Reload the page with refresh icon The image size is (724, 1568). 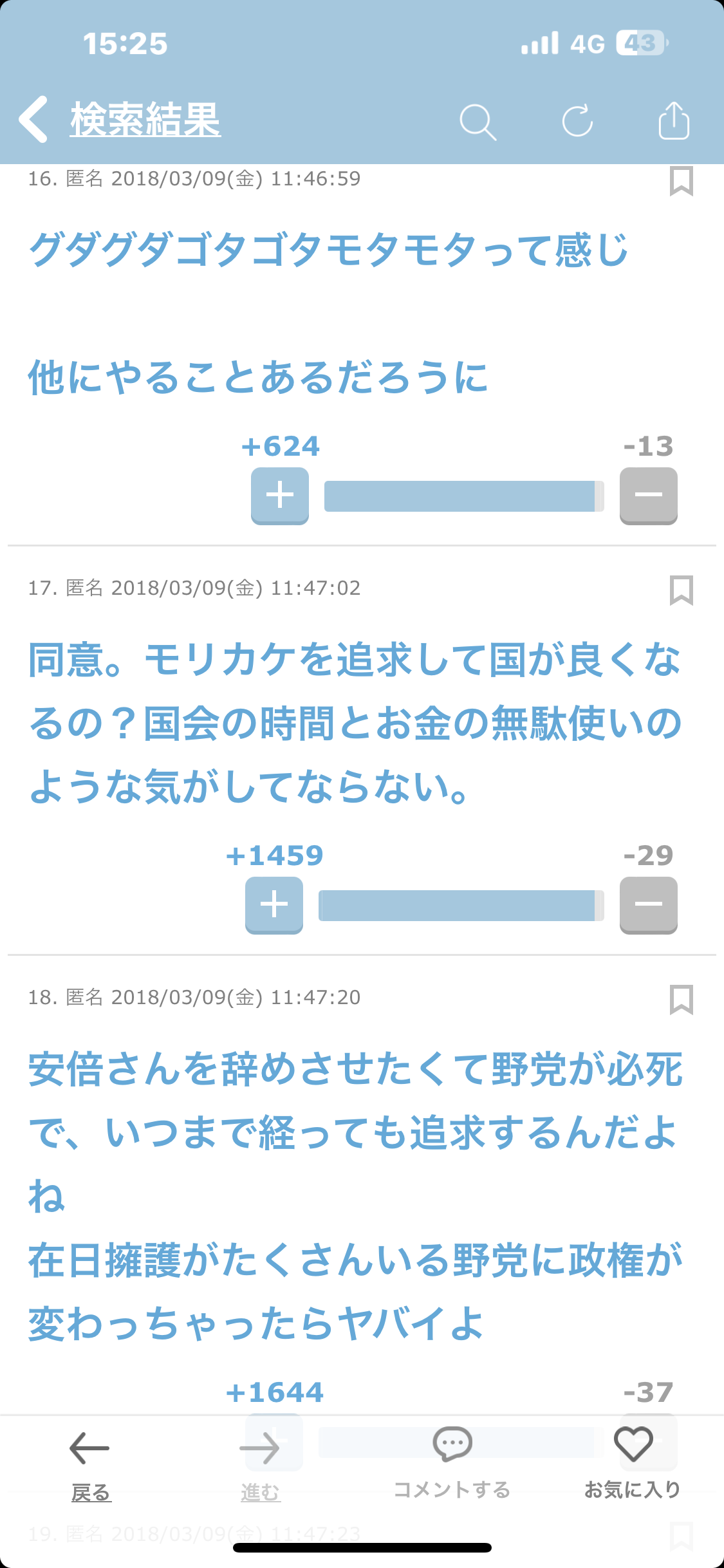[x=577, y=120]
